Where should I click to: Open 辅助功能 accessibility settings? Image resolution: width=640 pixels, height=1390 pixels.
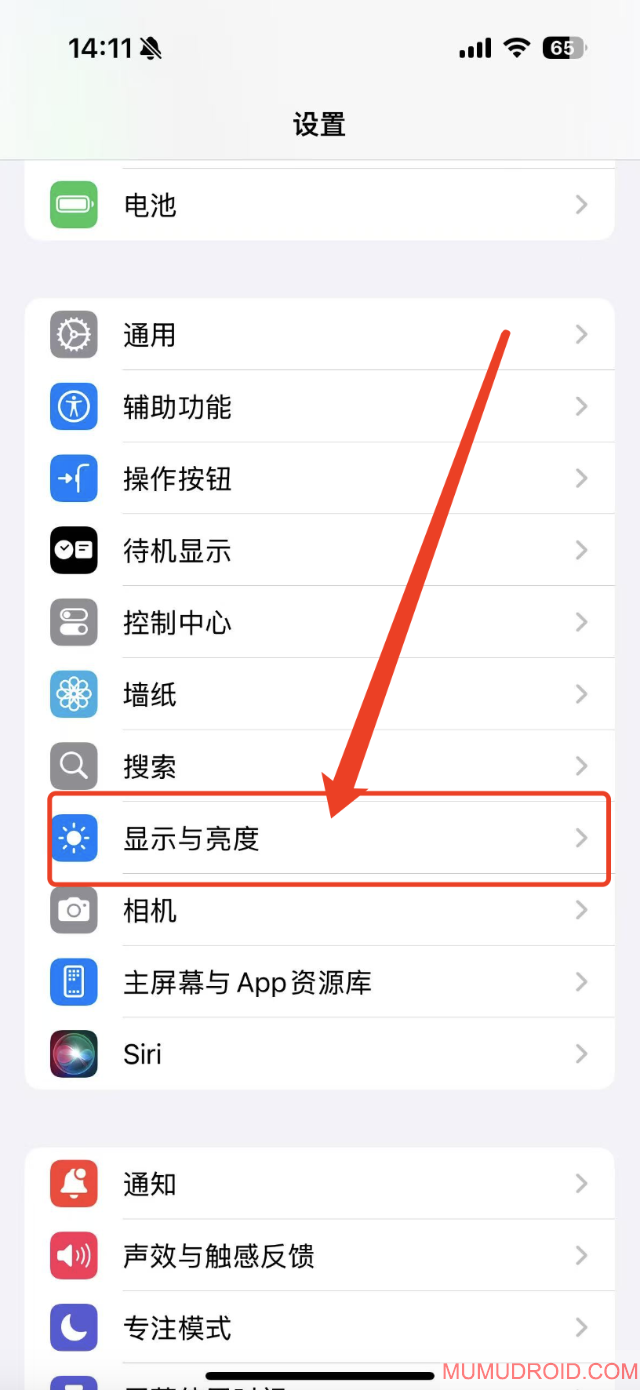tap(320, 407)
